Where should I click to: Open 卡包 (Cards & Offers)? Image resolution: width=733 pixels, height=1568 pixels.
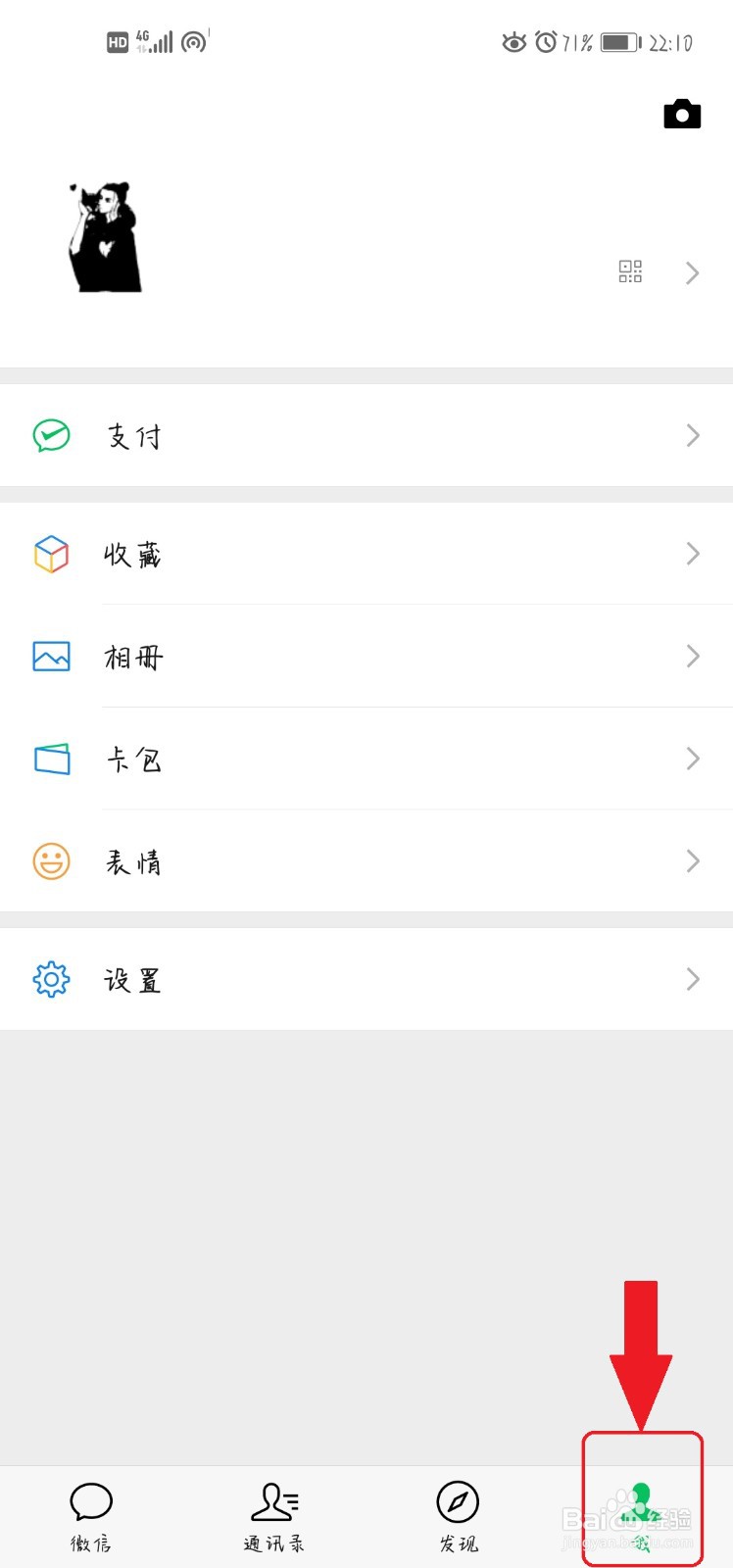coord(366,759)
